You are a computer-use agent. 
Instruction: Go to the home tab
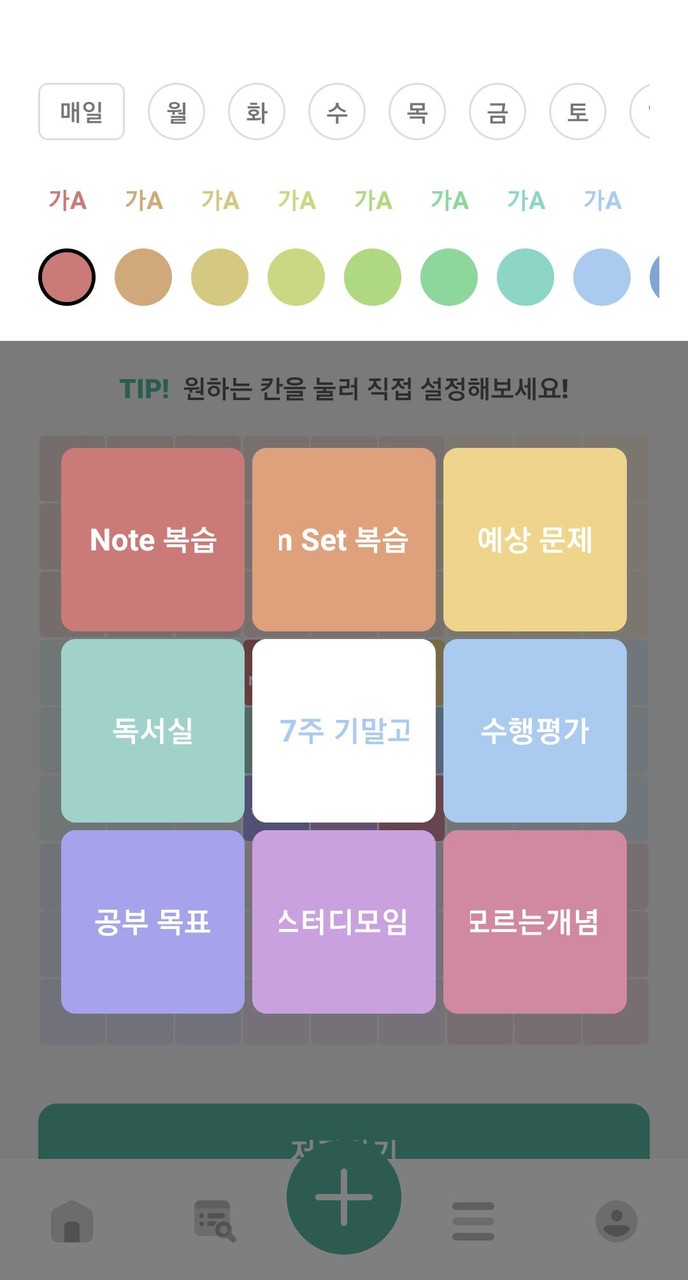coord(72,1221)
